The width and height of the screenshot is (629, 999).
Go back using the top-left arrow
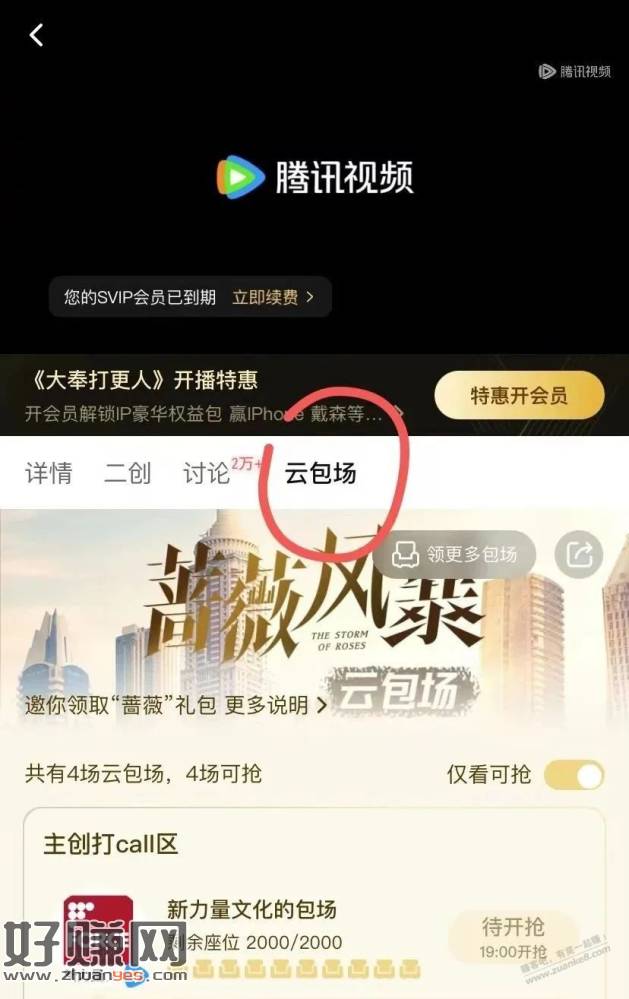[x=37, y=35]
